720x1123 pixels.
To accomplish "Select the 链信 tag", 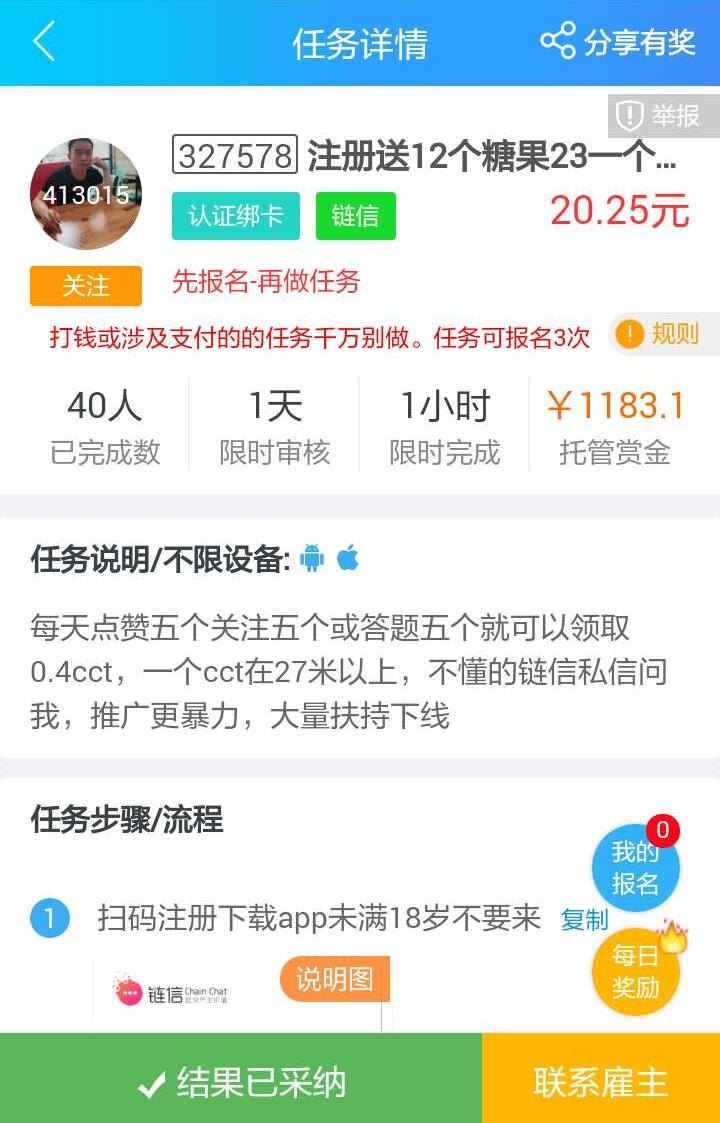I will pyautogui.click(x=355, y=216).
